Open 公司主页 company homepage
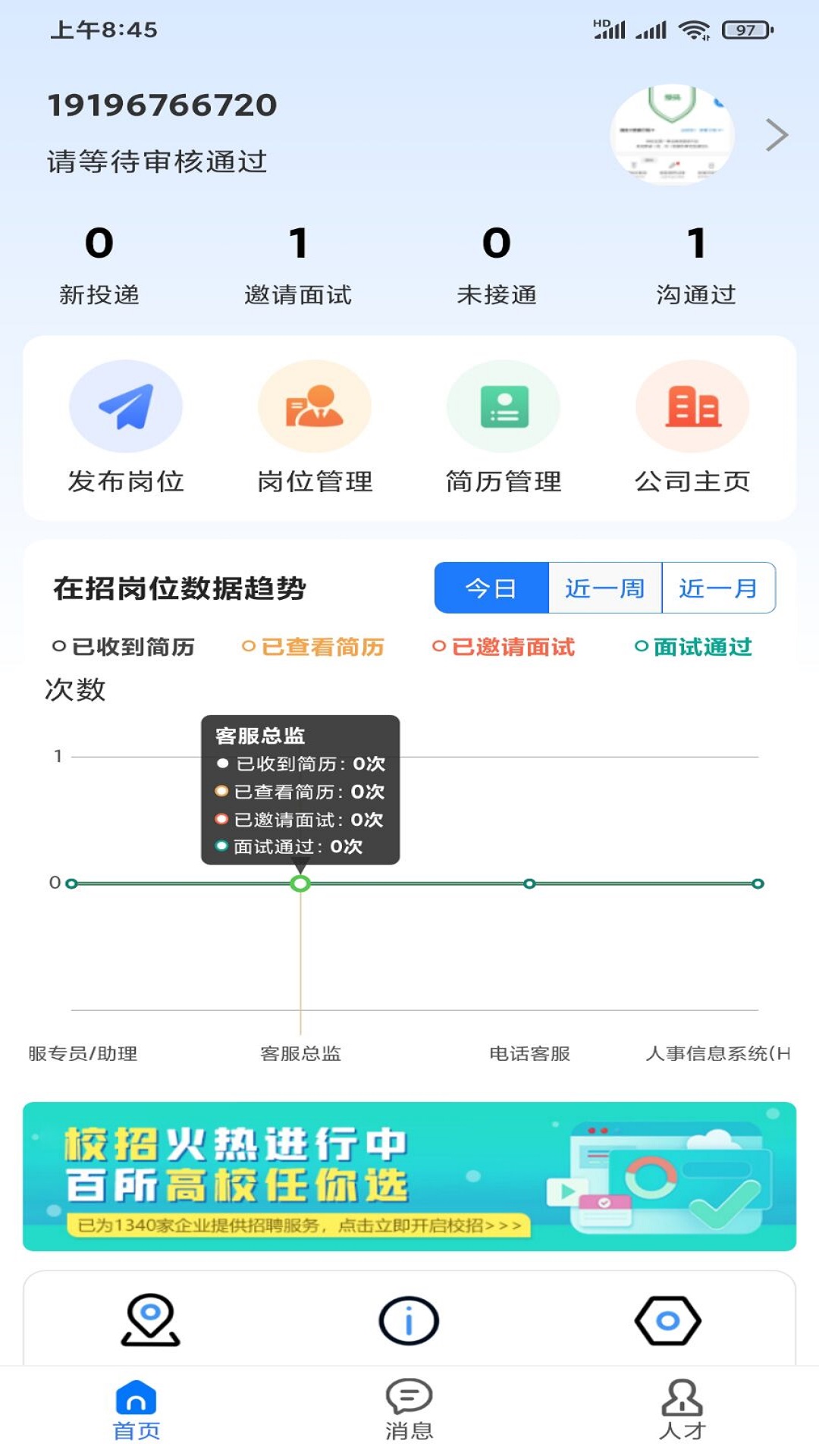Image resolution: width=819 pixels, height=1456 pixels. [692, 428]
